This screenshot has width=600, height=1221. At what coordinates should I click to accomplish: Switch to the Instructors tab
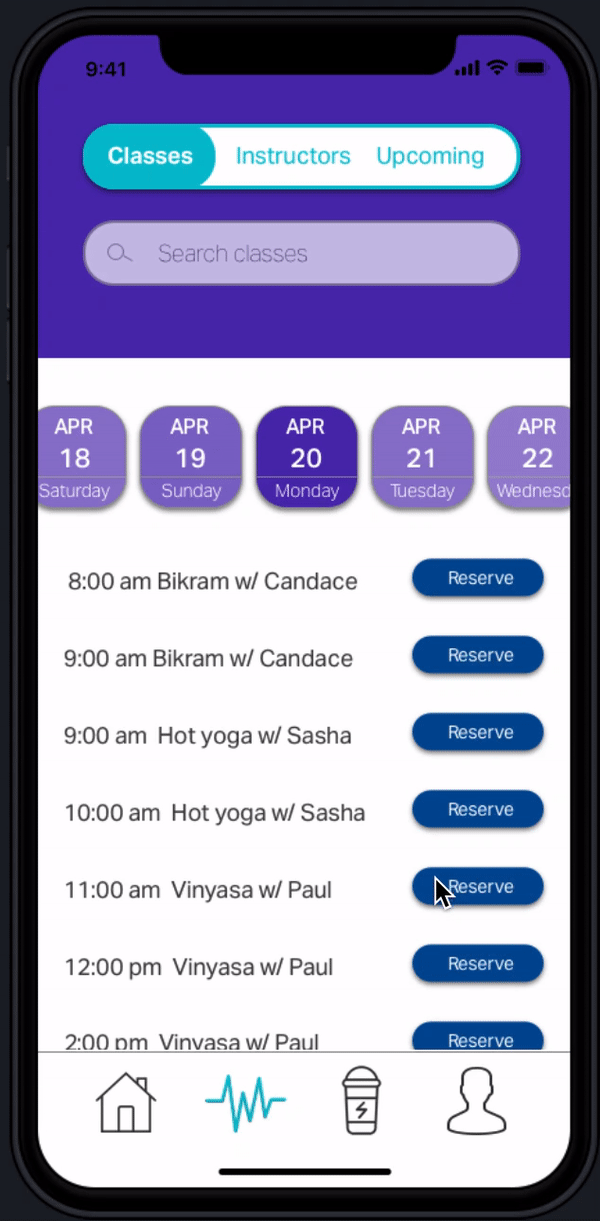(x=293, y=156)
